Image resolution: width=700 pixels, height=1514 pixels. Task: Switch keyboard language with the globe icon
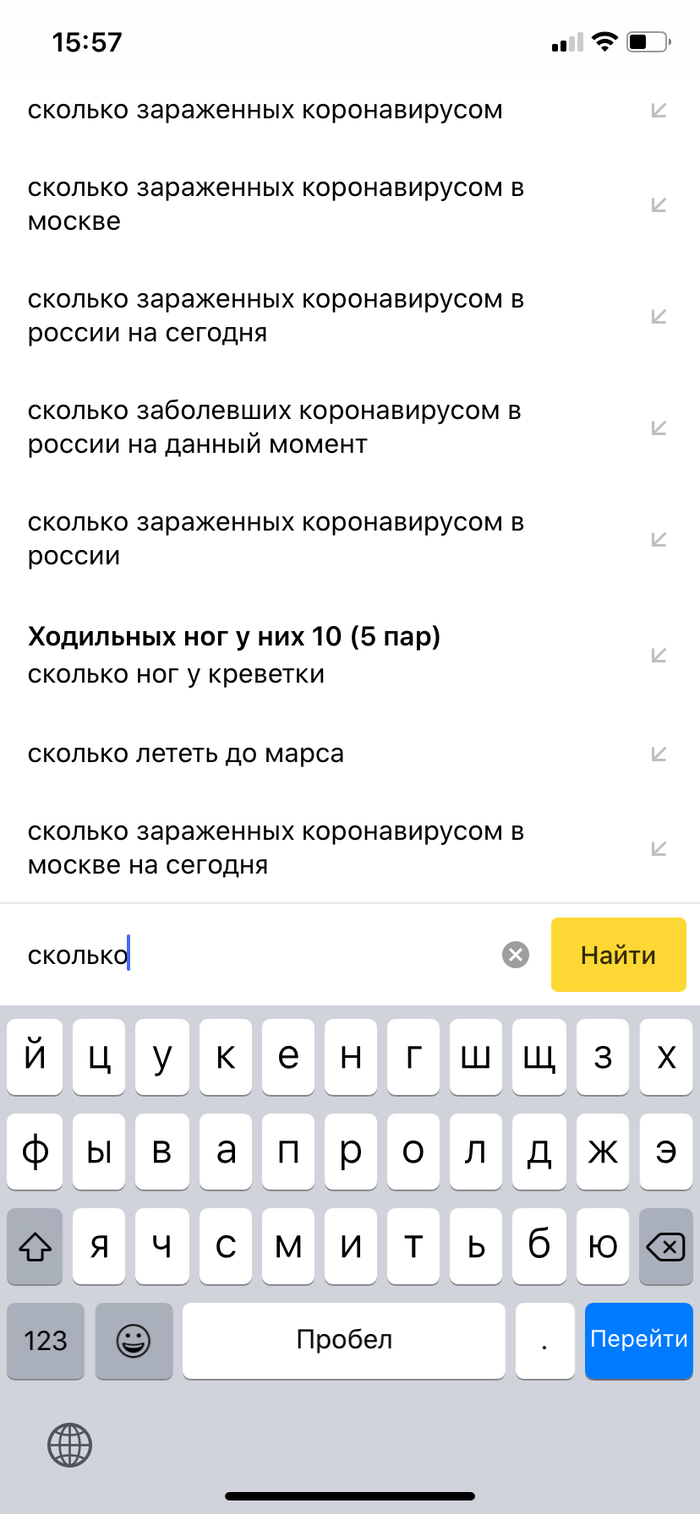[x=70, y=1444]
